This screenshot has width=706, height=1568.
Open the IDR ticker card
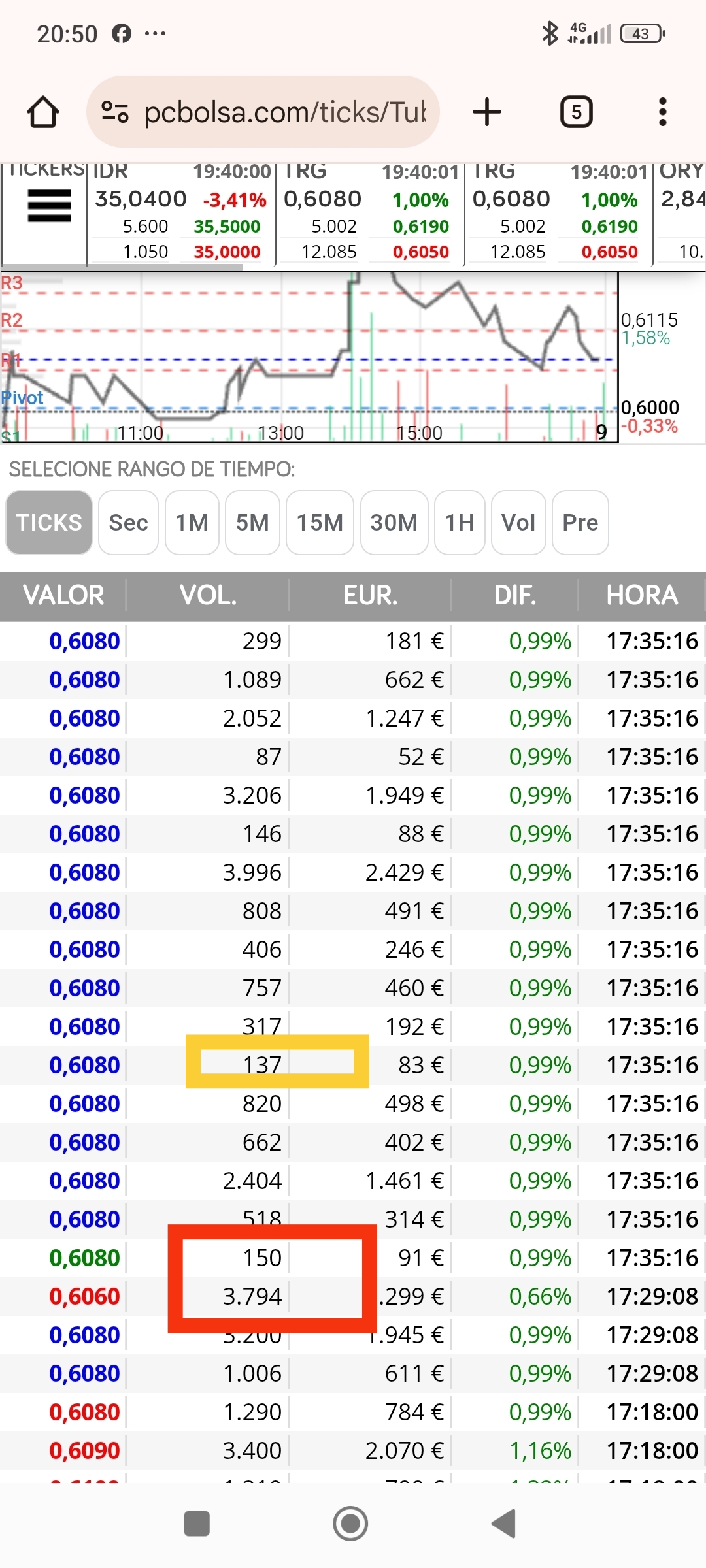[x=180, y=213]
